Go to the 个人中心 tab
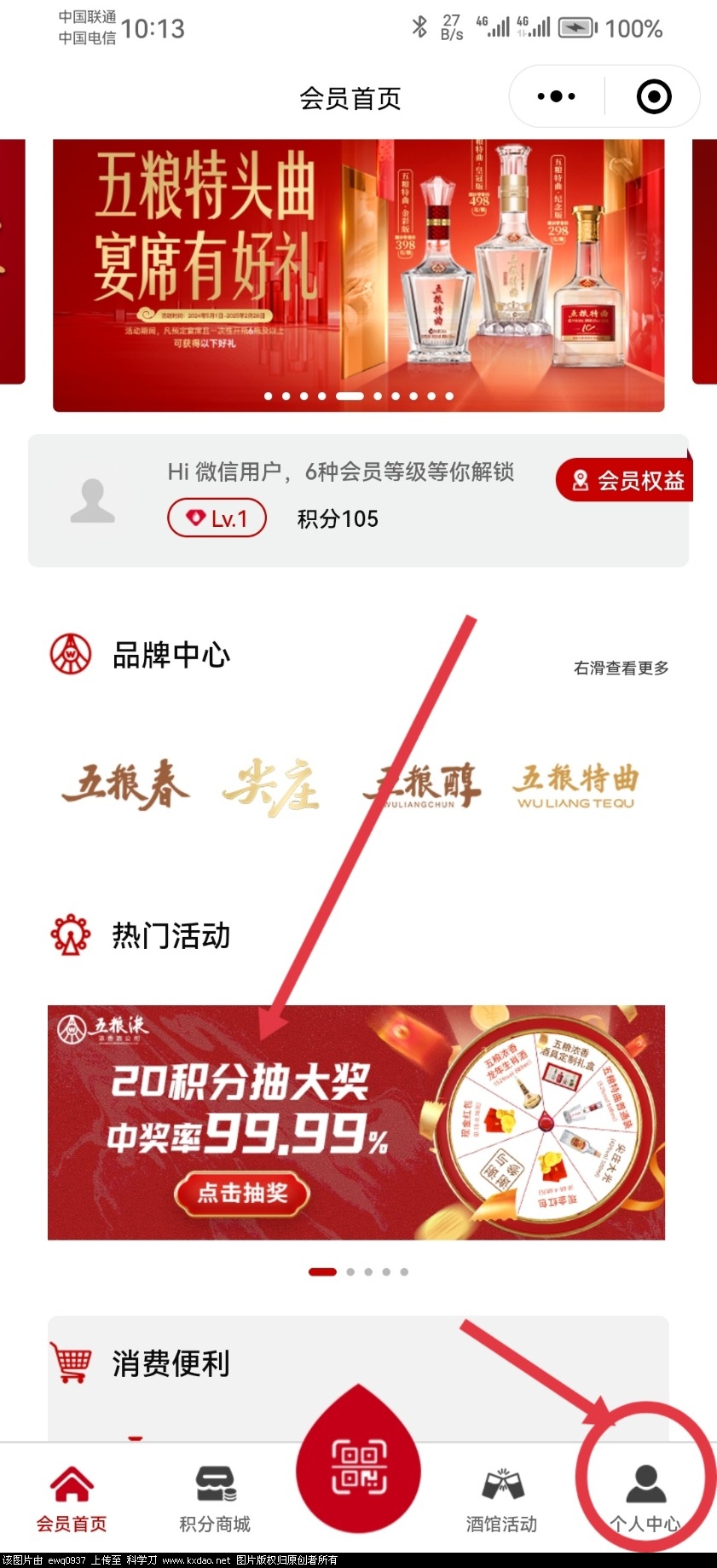The height and width of the screenshot is (1568, 717). [645, 1497]
